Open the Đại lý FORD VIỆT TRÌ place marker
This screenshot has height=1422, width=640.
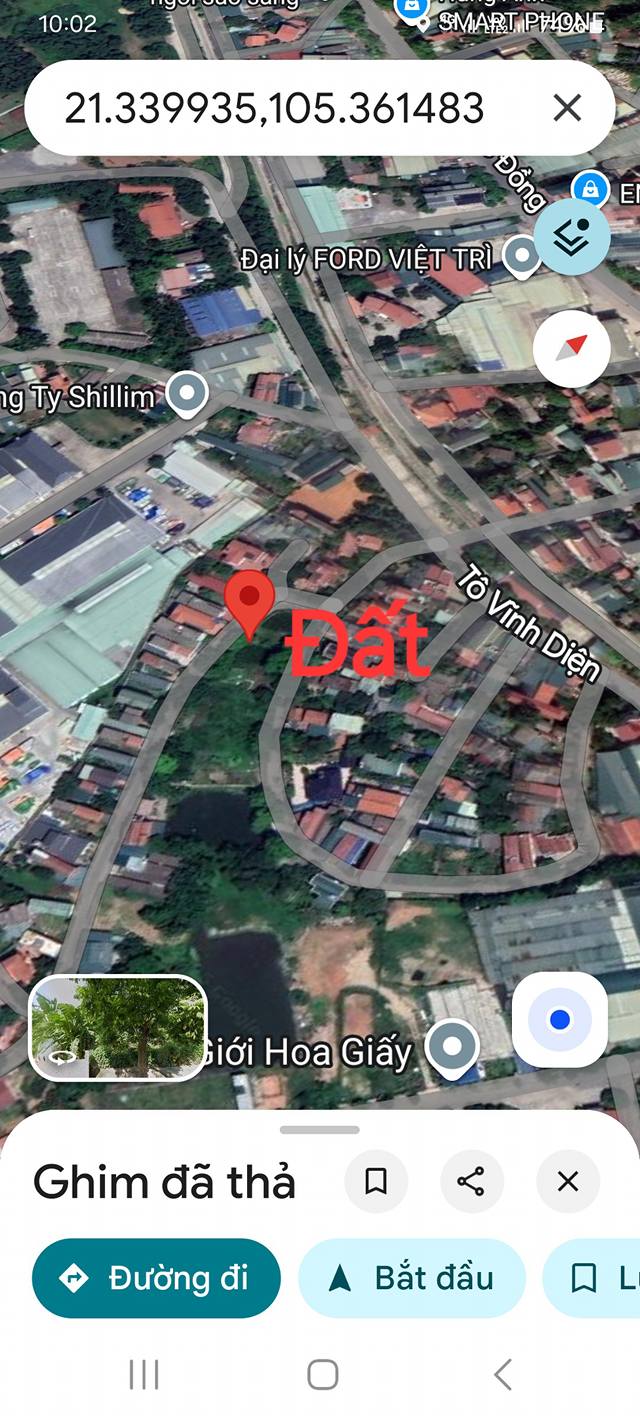[x=521, y=257]
